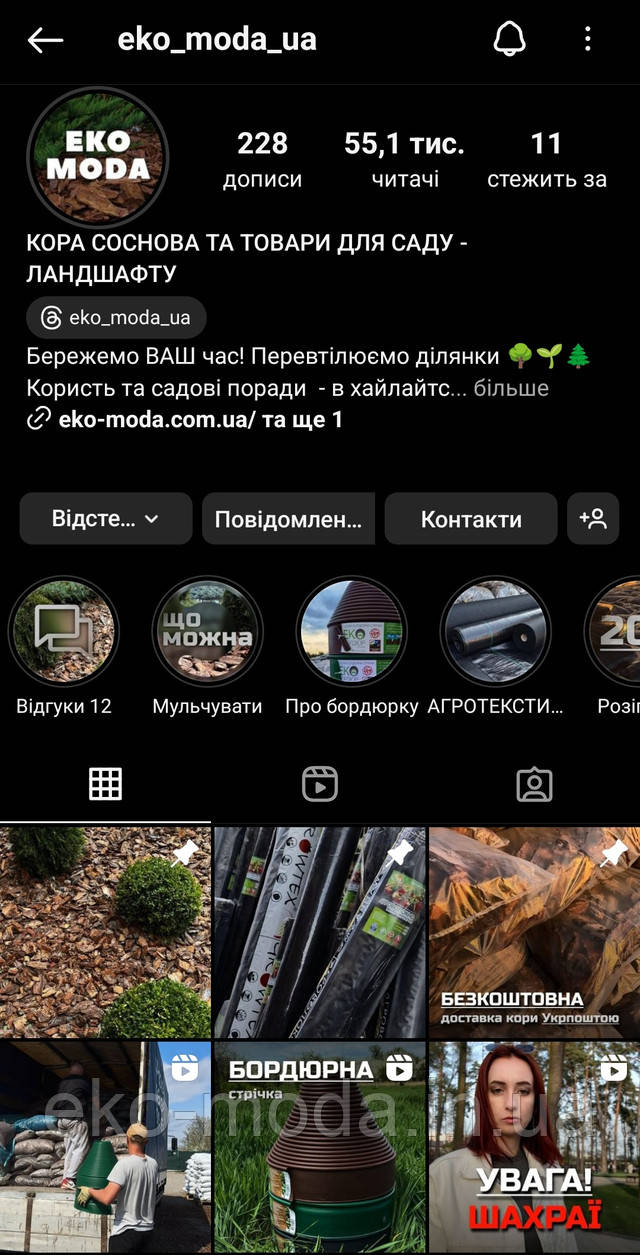Open the АГРОТЕКСТИ… highlight
This screenshot has height=1255, width=640.
[495, 630]
